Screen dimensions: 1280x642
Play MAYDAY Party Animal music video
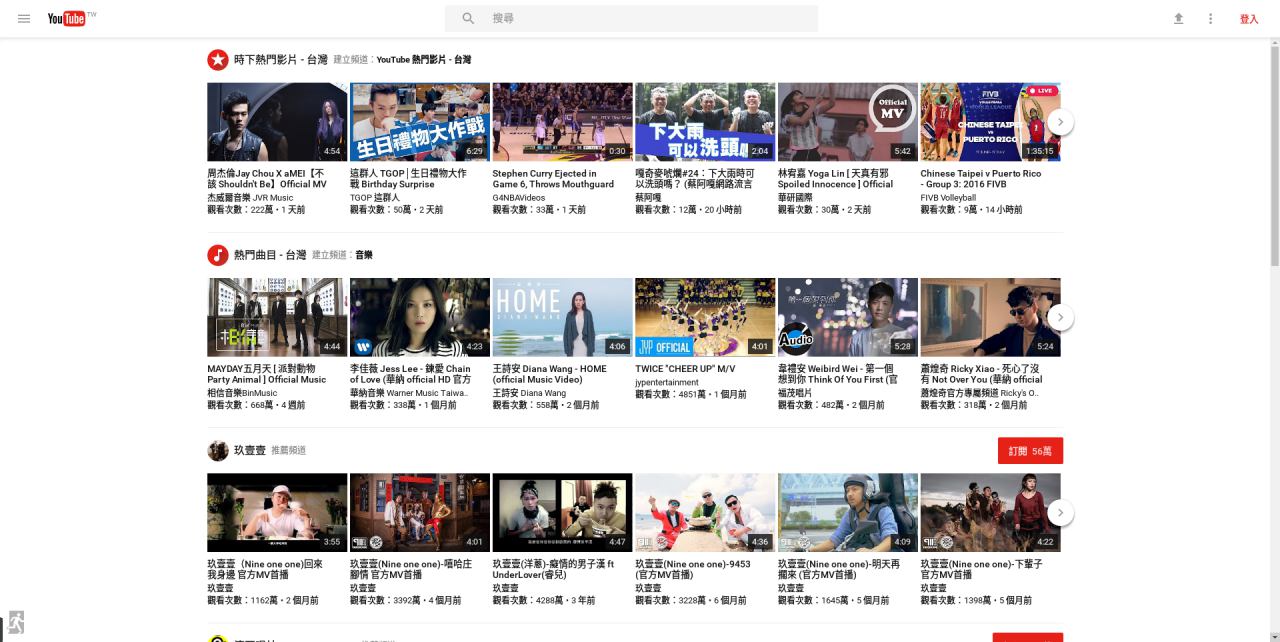click(277, 317)
